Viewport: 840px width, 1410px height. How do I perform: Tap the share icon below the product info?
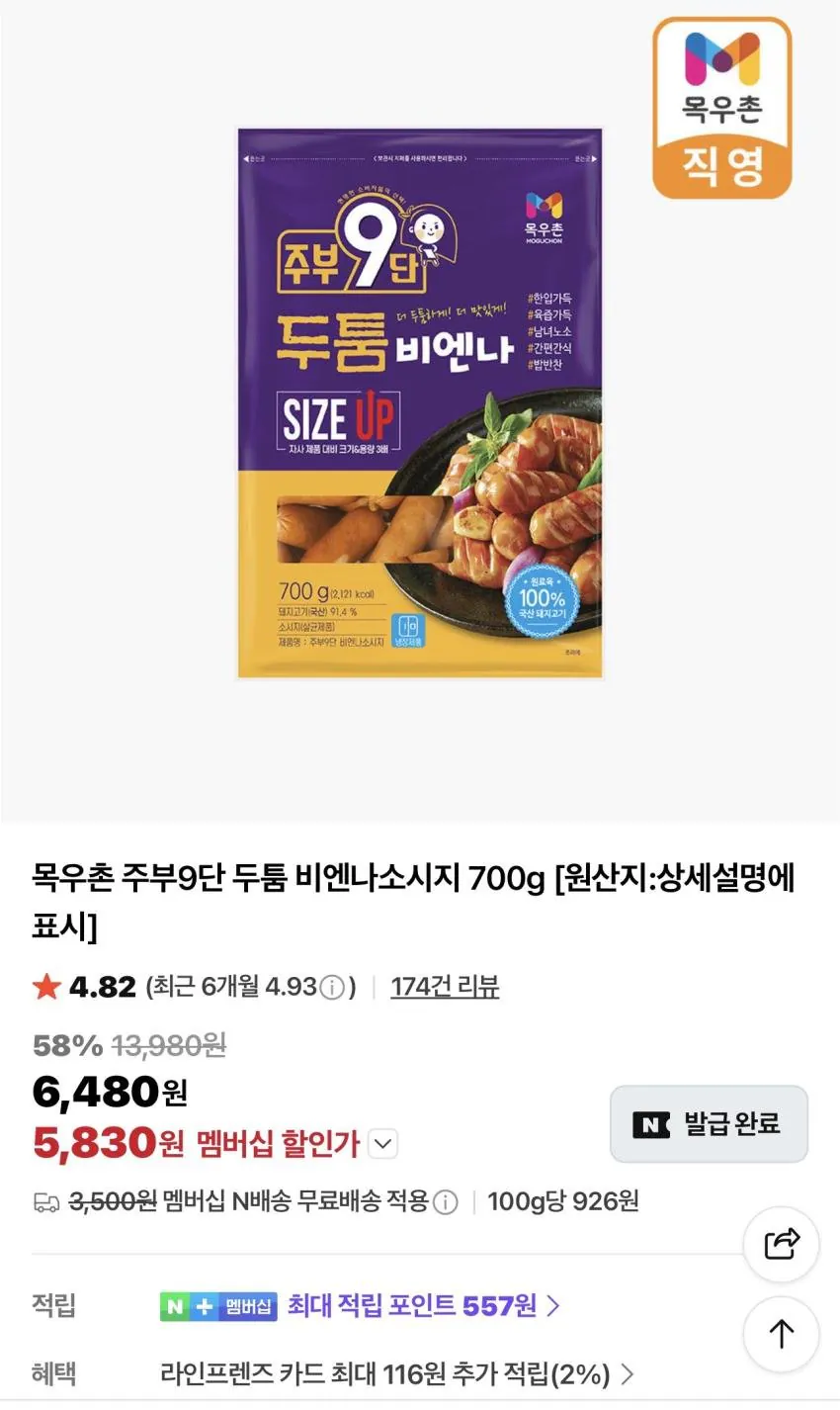781,1245
